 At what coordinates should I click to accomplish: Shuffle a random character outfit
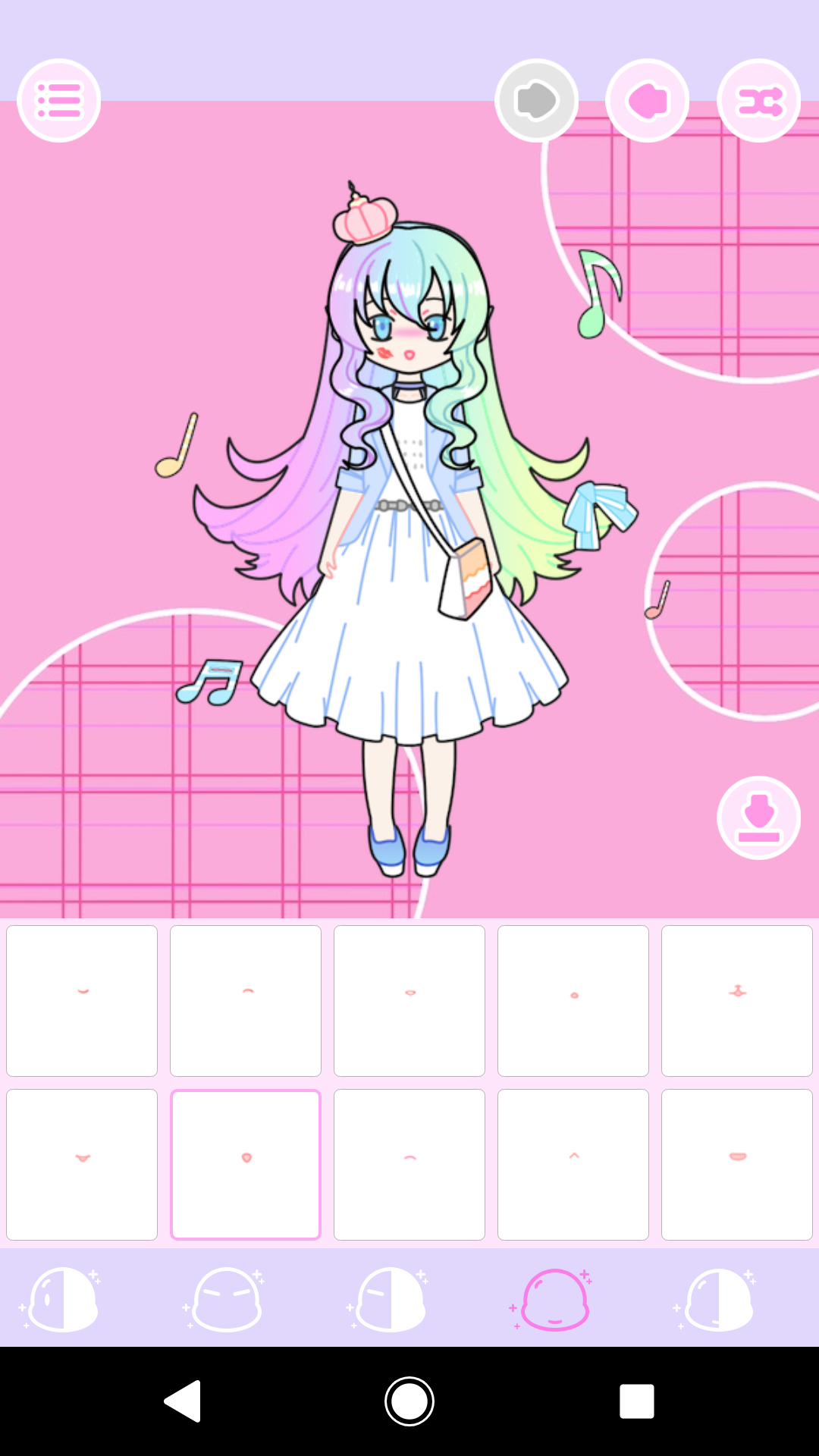[x=759, y=99]
